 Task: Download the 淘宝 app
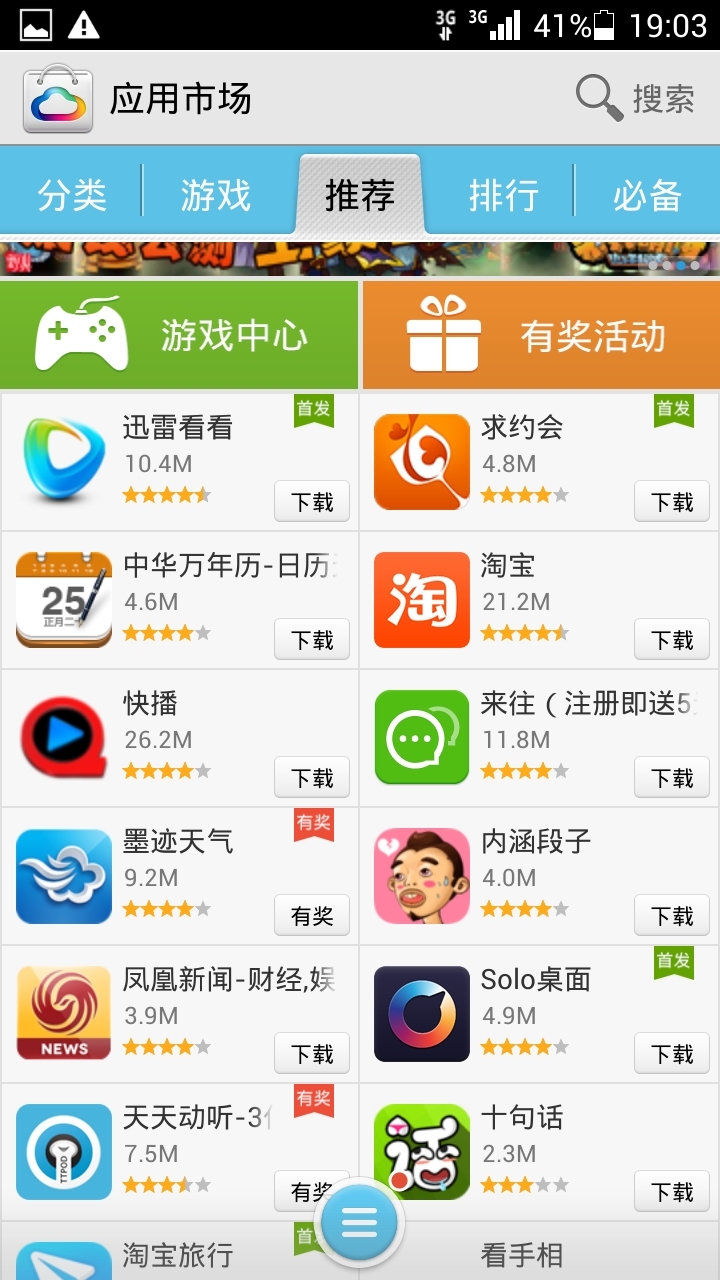672,640
